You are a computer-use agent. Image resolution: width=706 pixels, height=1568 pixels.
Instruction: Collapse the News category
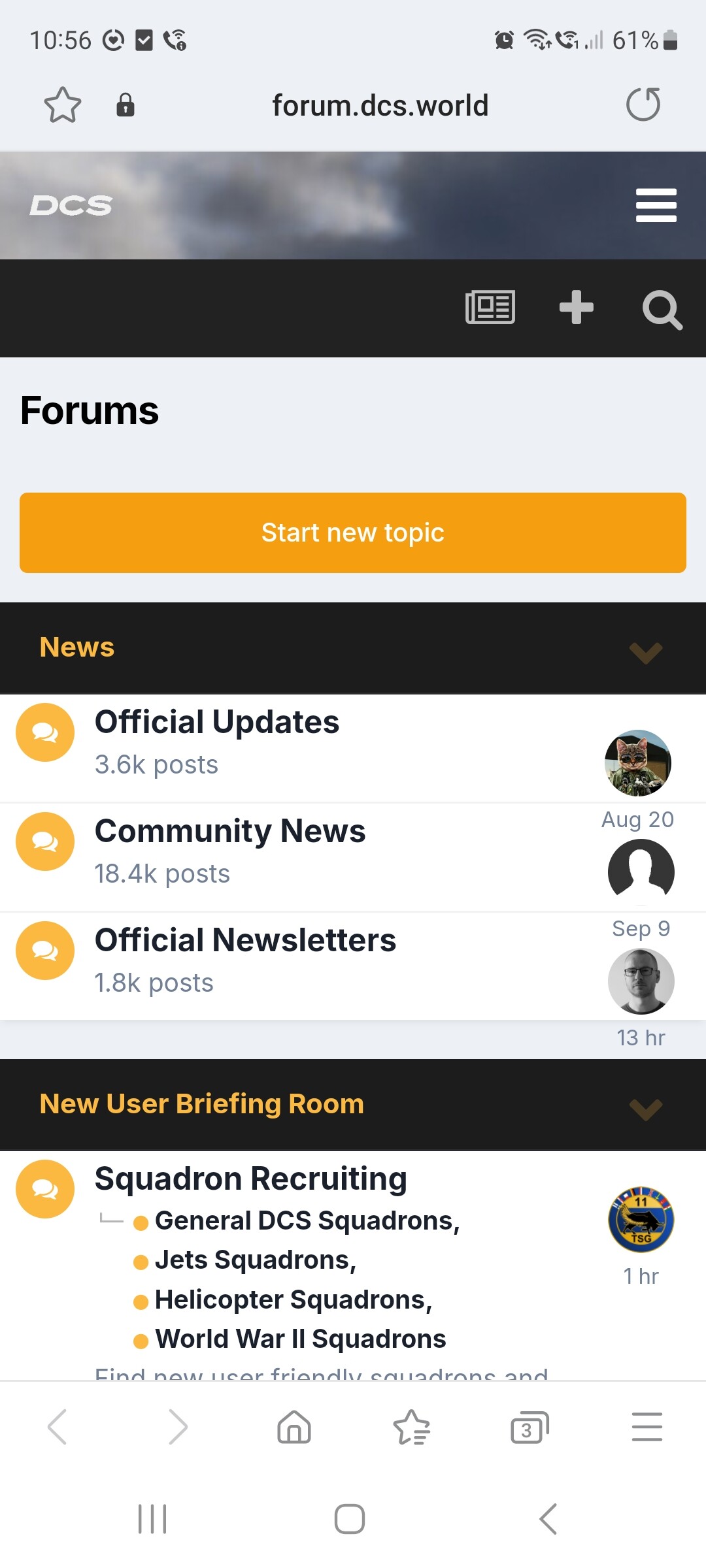(645, 651)
